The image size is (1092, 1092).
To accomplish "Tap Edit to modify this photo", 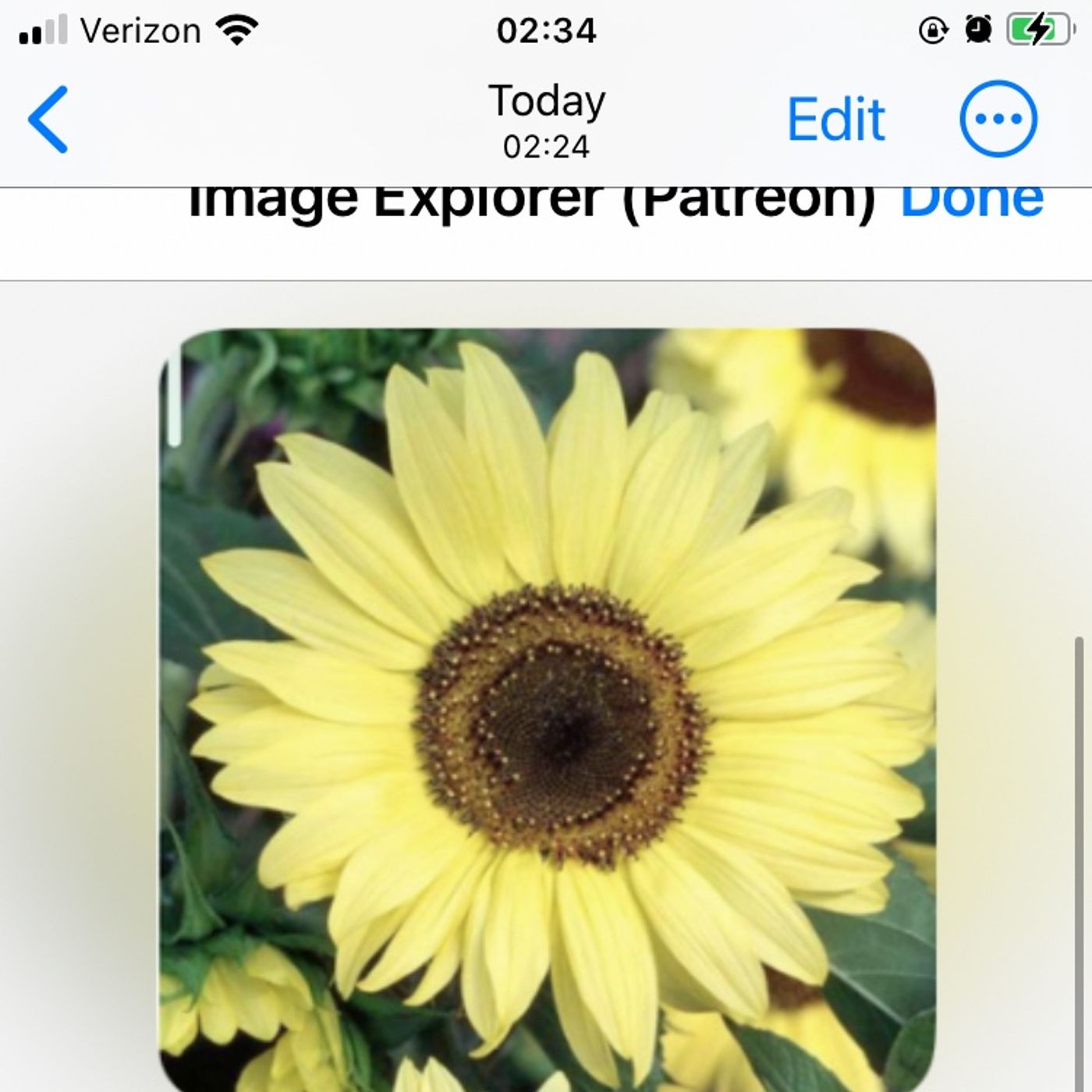I will 835,120.
